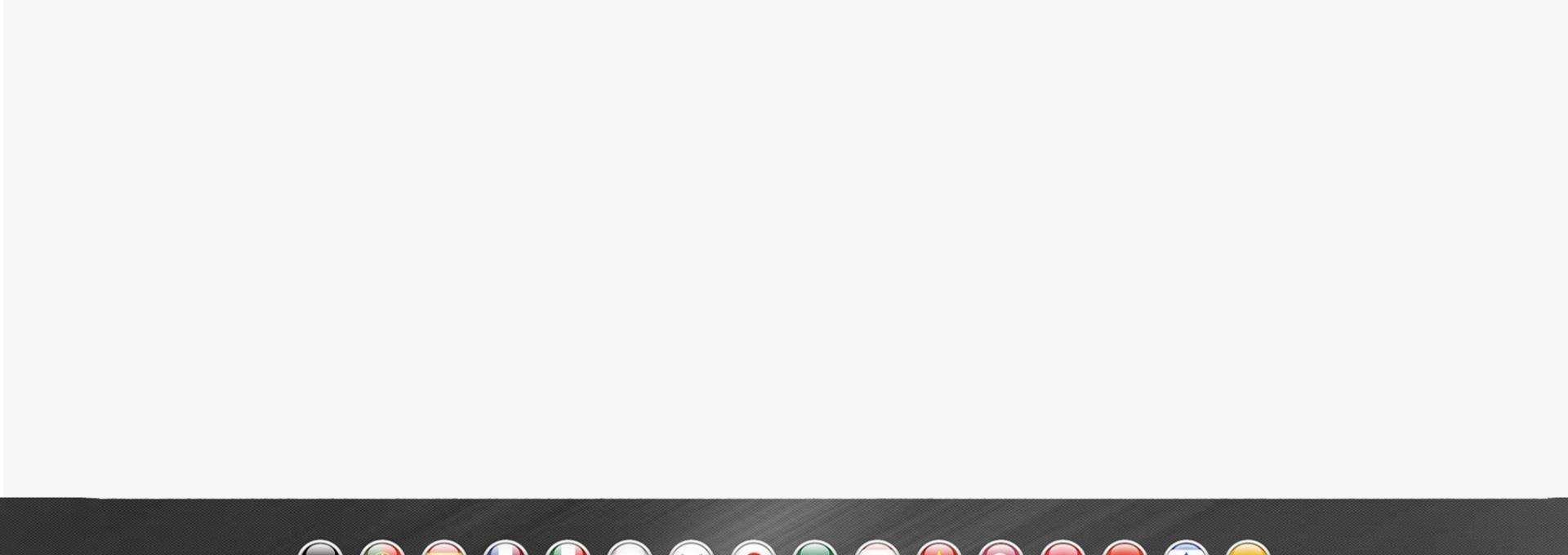The width and height of the screenshot is (1568, 555).
Task: Pick the Japanese flag language button
Action: click(753, 548)
